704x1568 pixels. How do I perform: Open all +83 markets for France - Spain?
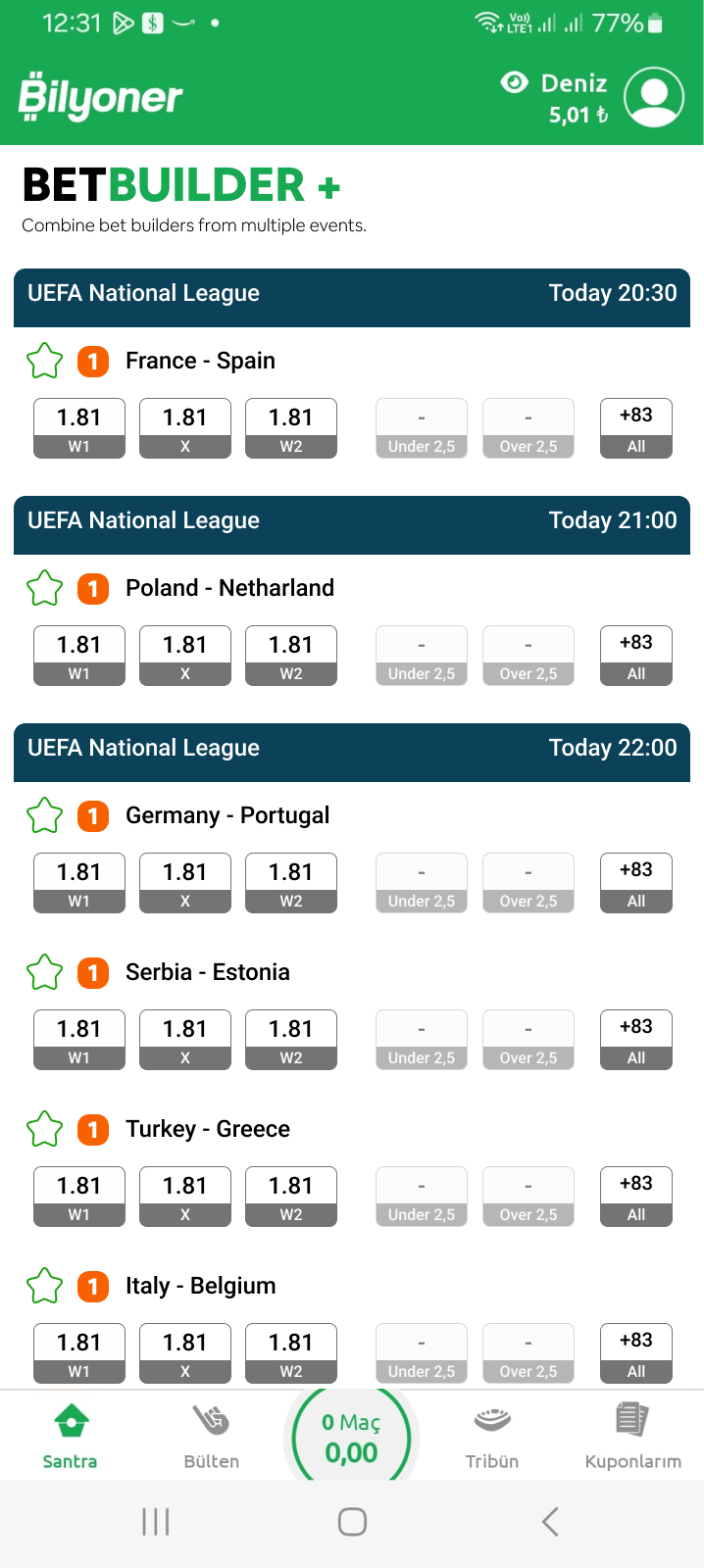point(636,428)
